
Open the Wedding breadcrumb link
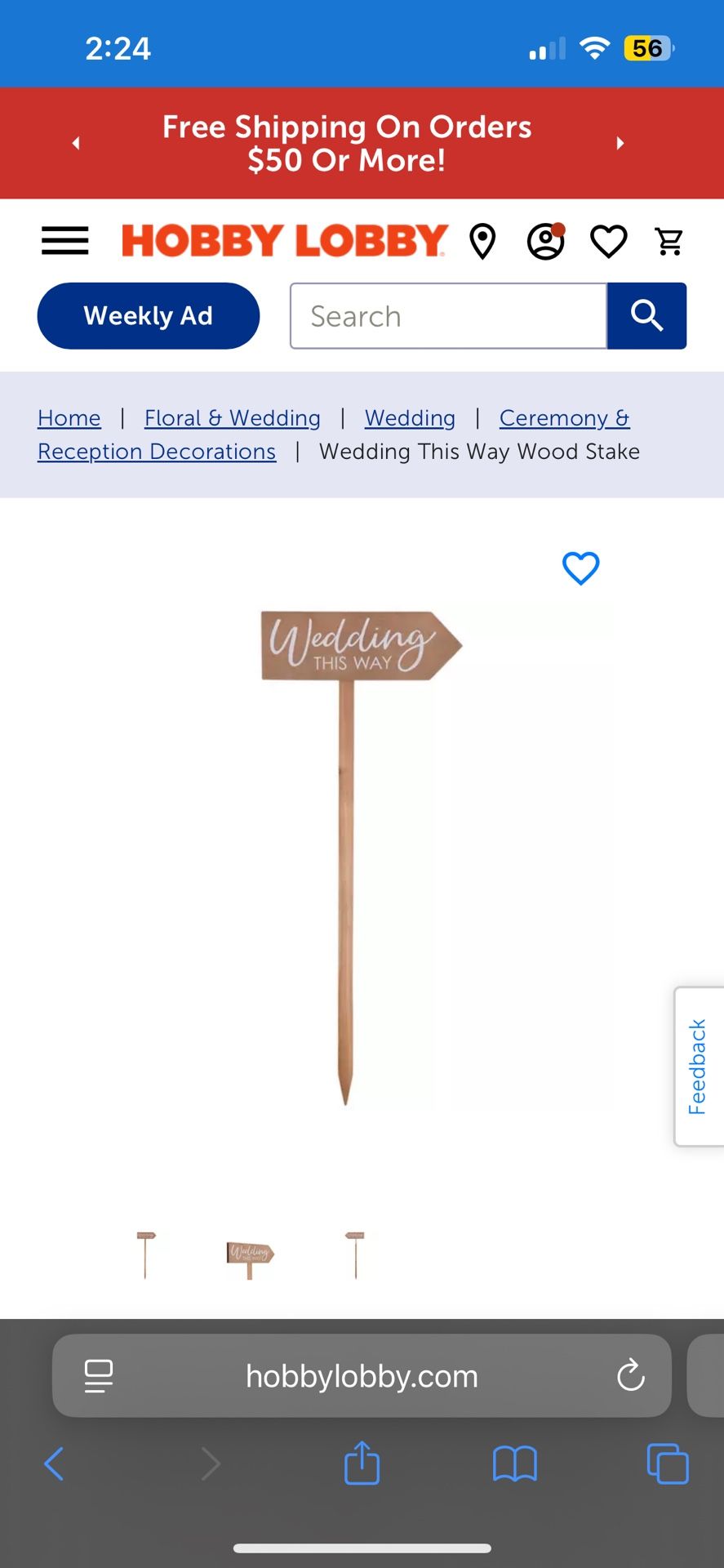(x=410, y=418)
